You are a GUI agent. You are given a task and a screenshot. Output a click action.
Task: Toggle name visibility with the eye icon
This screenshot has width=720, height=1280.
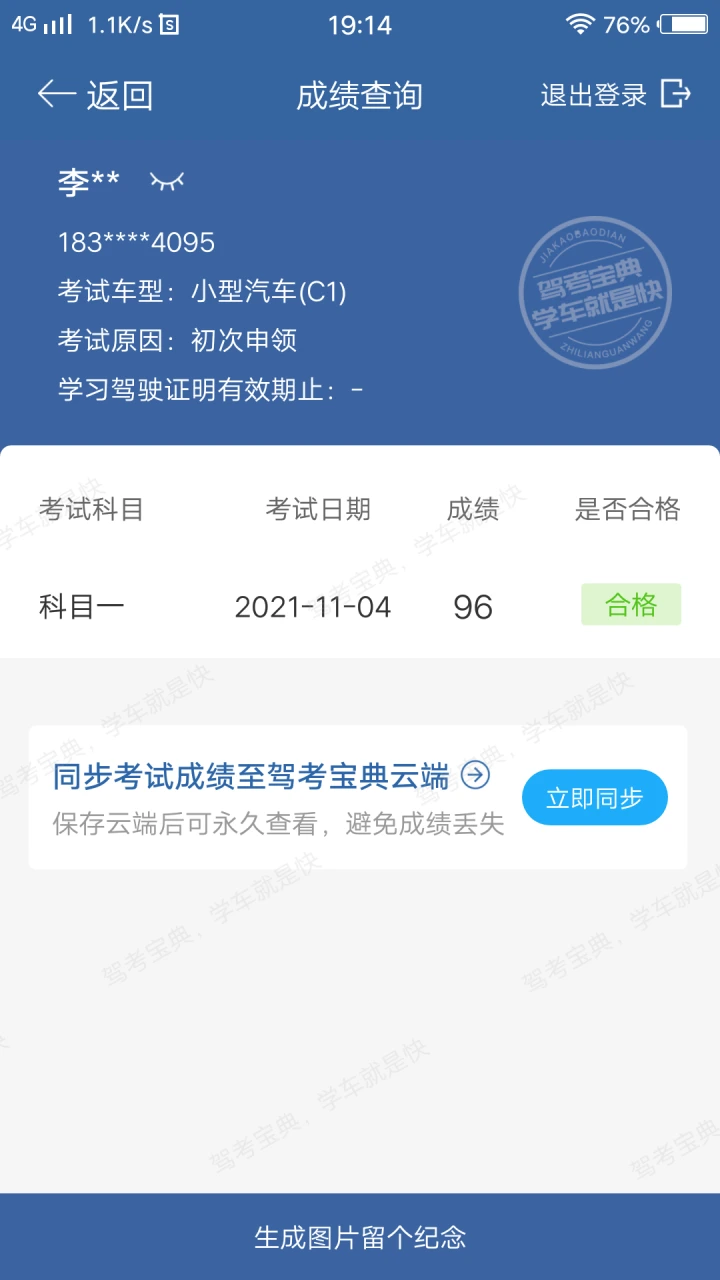(x=167, y=181)
